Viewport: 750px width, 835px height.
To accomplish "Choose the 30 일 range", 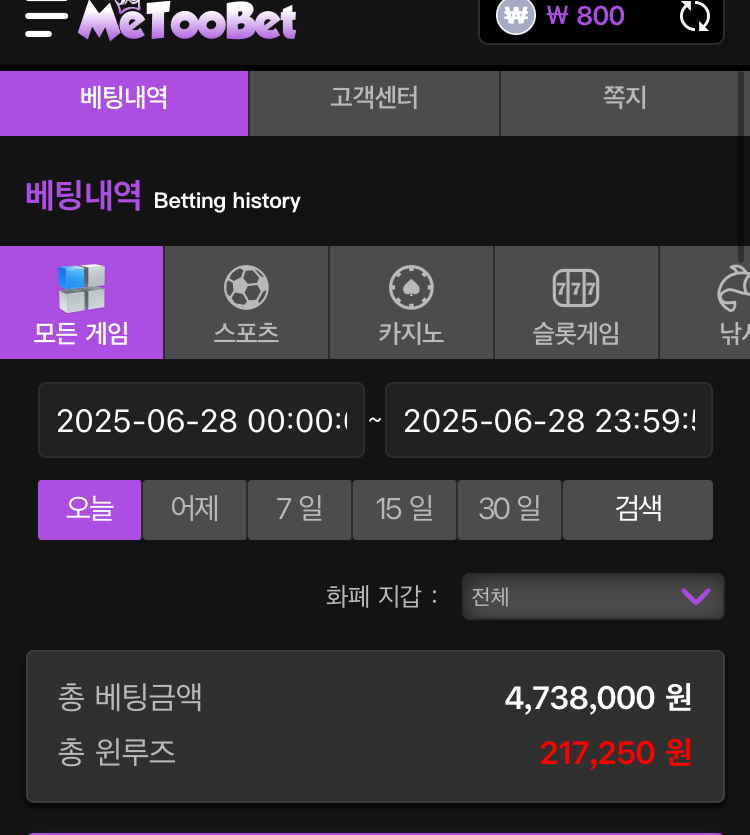I will 510,510.
